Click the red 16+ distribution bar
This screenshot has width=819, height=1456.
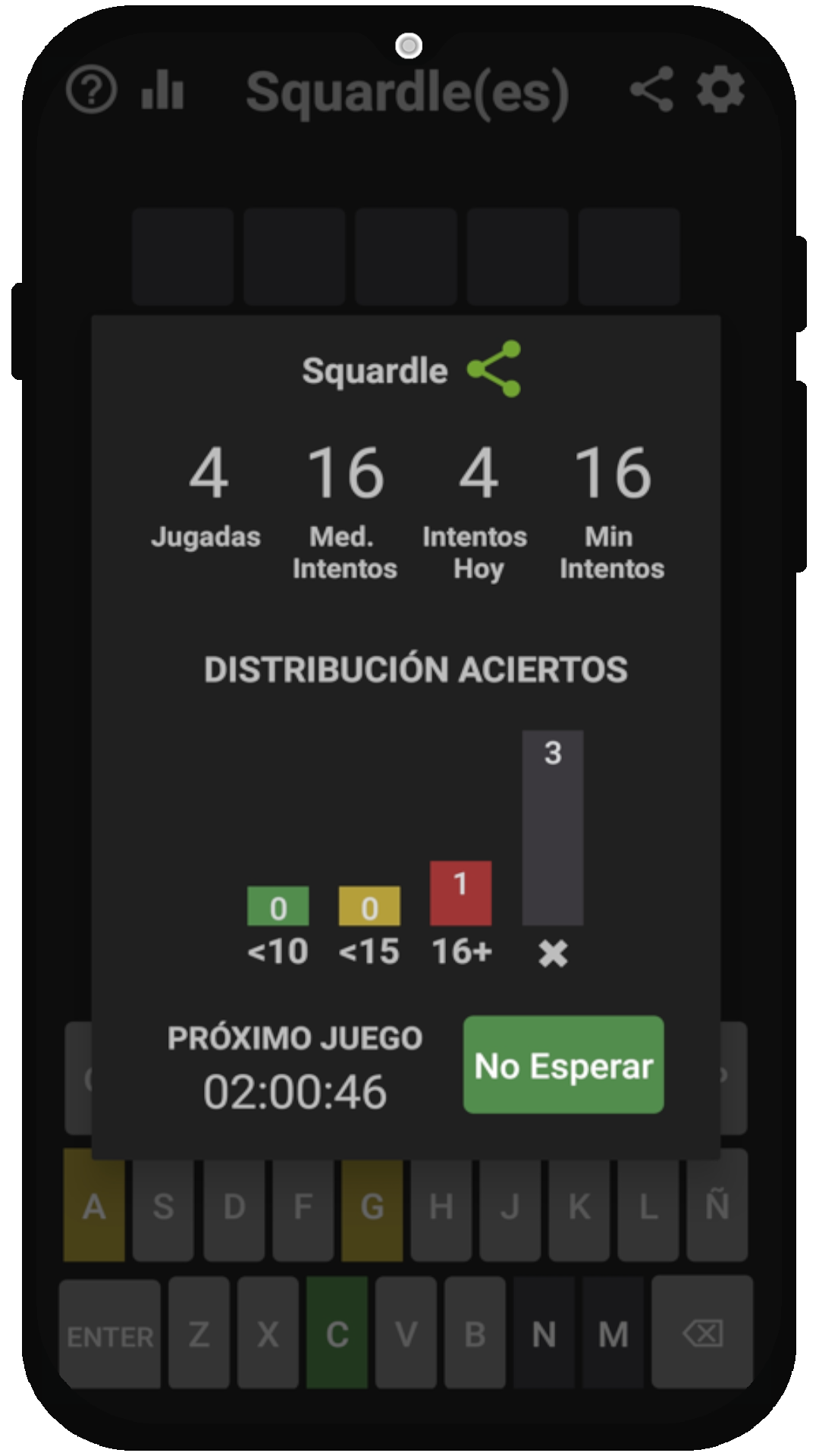[460, 893]
